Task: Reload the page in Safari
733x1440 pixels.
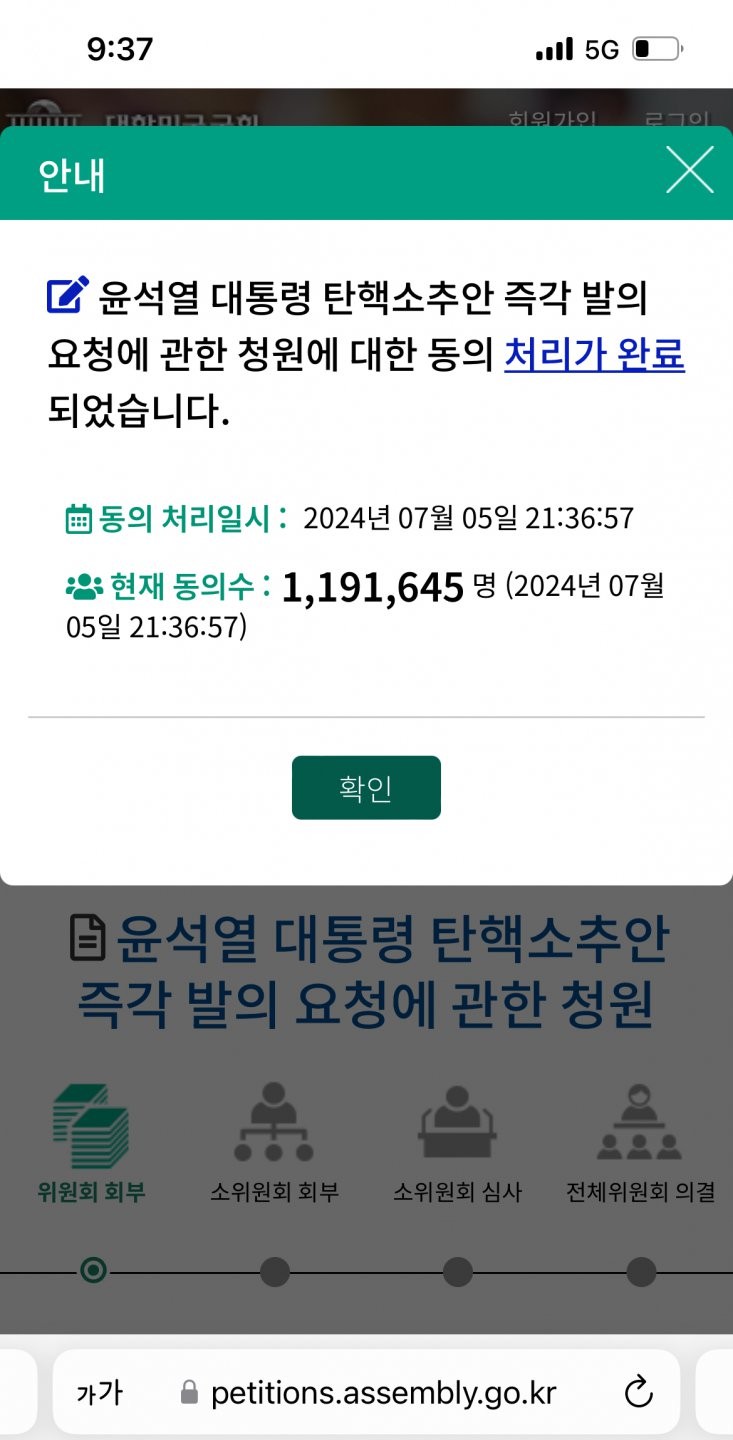Action: [x=637, y=1392]
